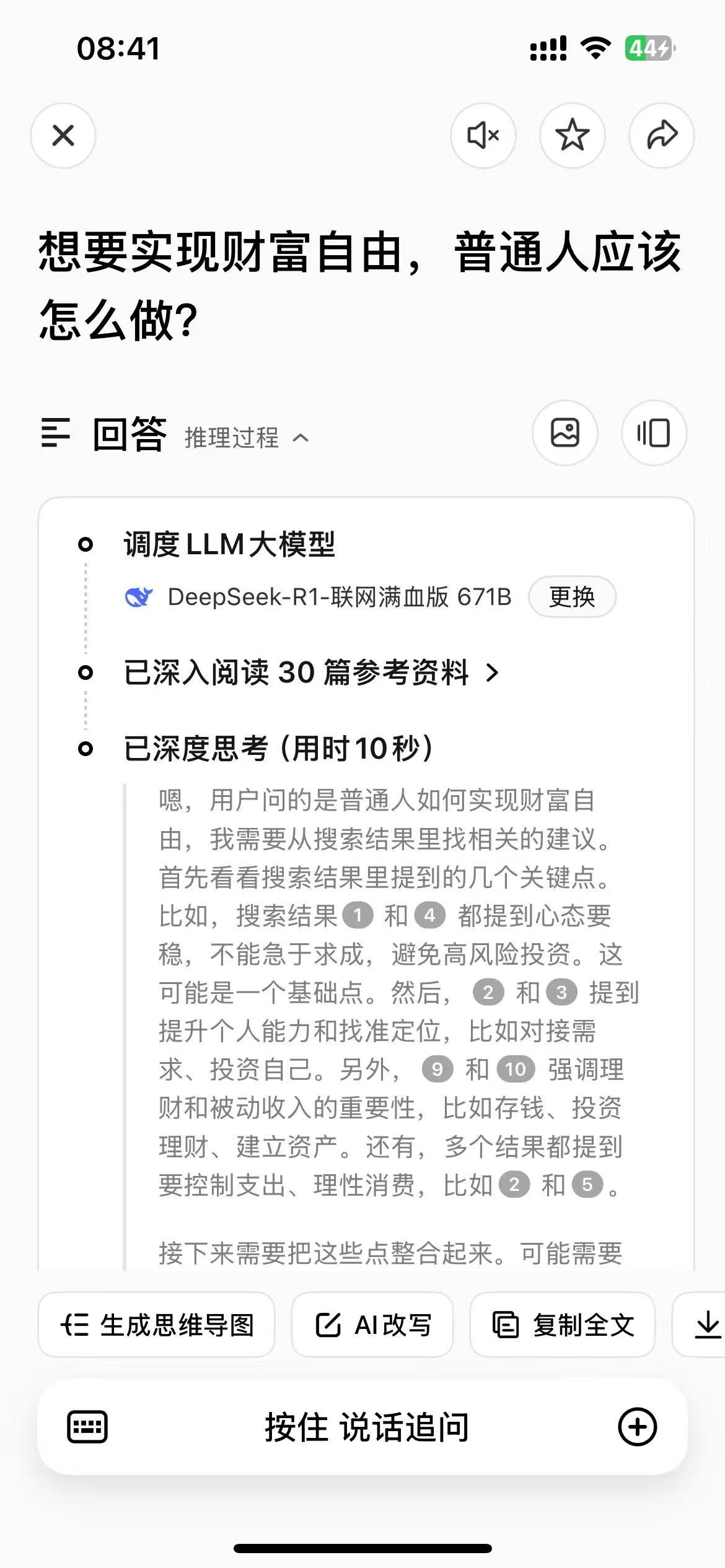This screenshot has width=725, height=1568.
Task: Click 生成思维导图 to generate mind map
Action: 156,1325
